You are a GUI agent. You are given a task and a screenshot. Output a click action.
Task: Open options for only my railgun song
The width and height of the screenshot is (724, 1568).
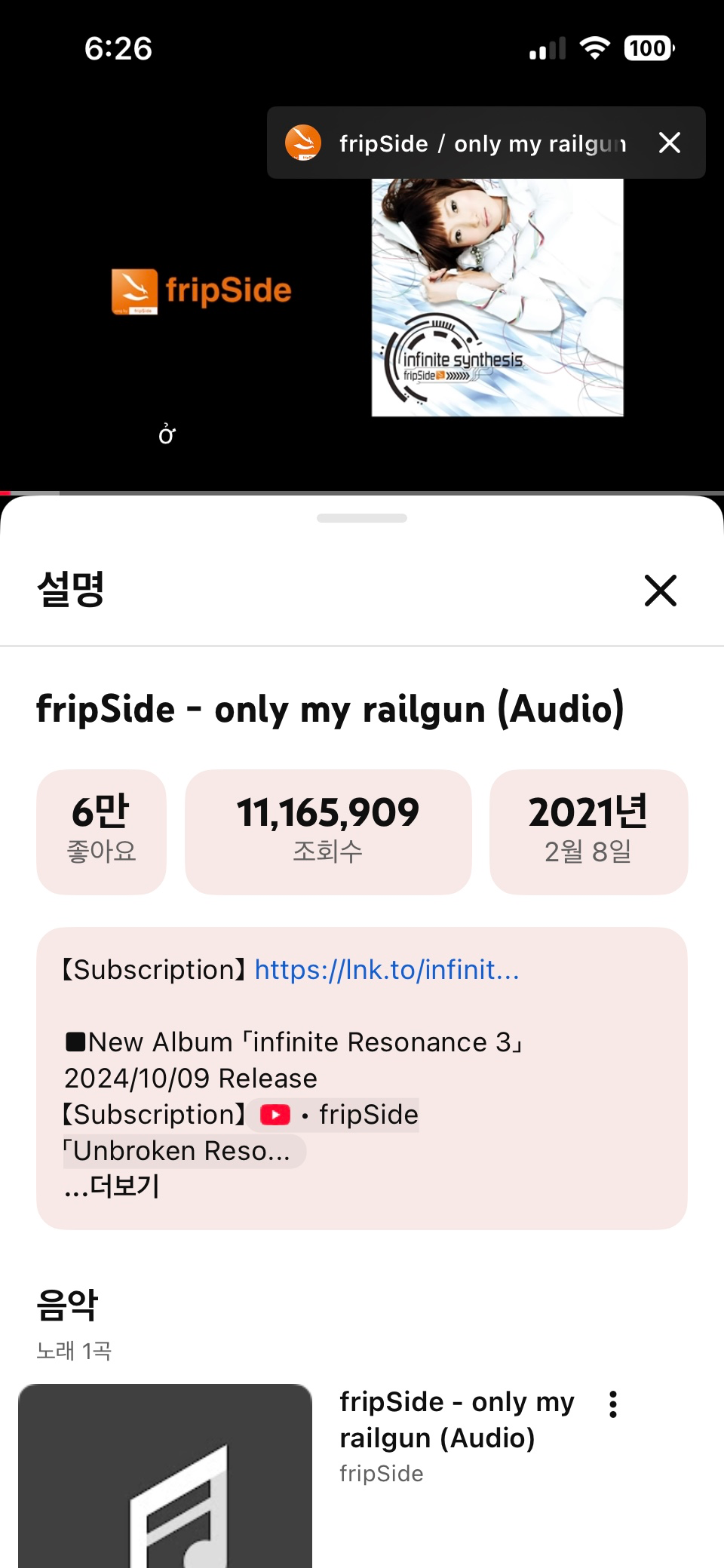pyautogui.click(x=613, y=1404)
